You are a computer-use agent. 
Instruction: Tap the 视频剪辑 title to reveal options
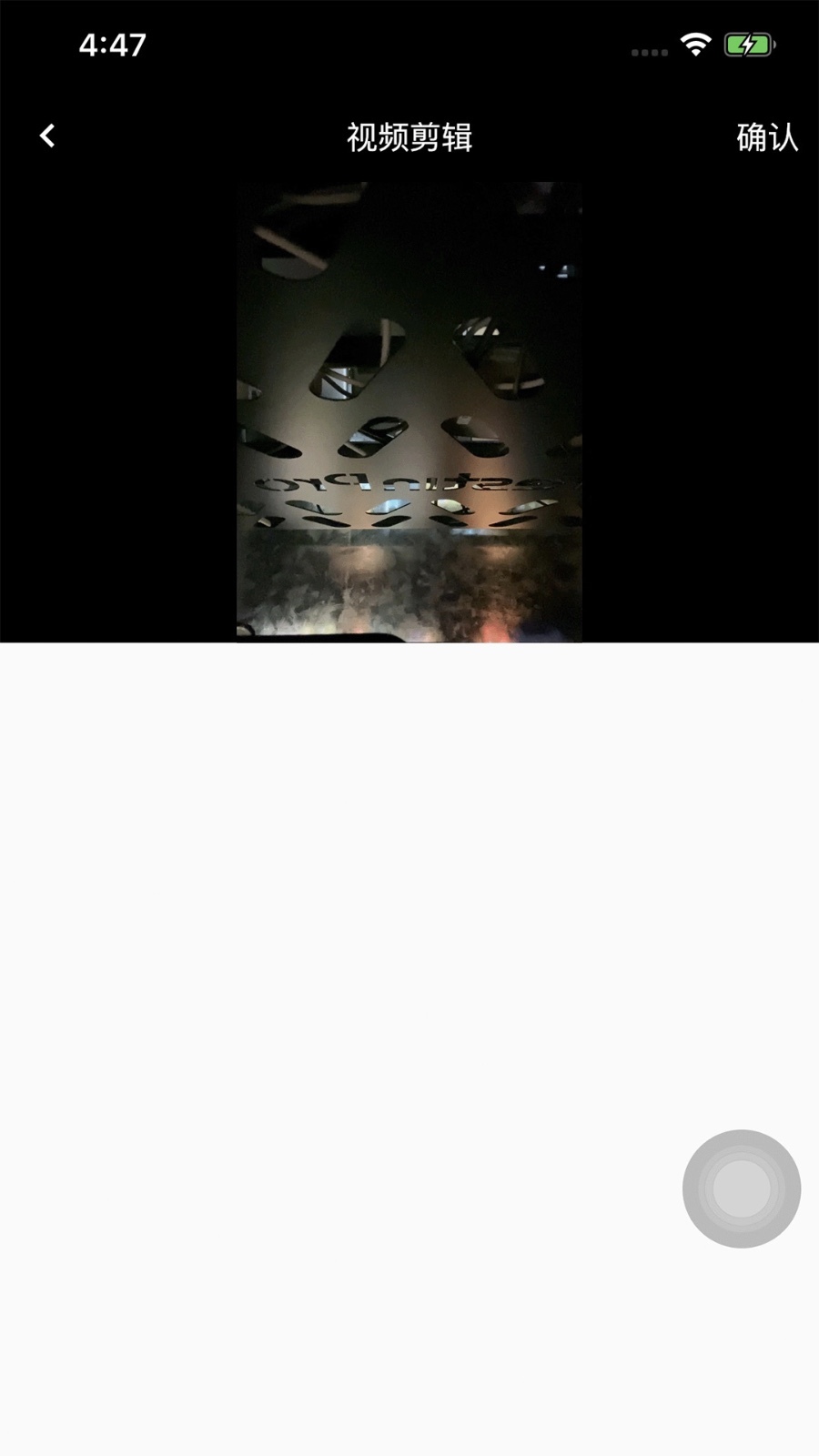pyautogui.click(x=409, y=136)
